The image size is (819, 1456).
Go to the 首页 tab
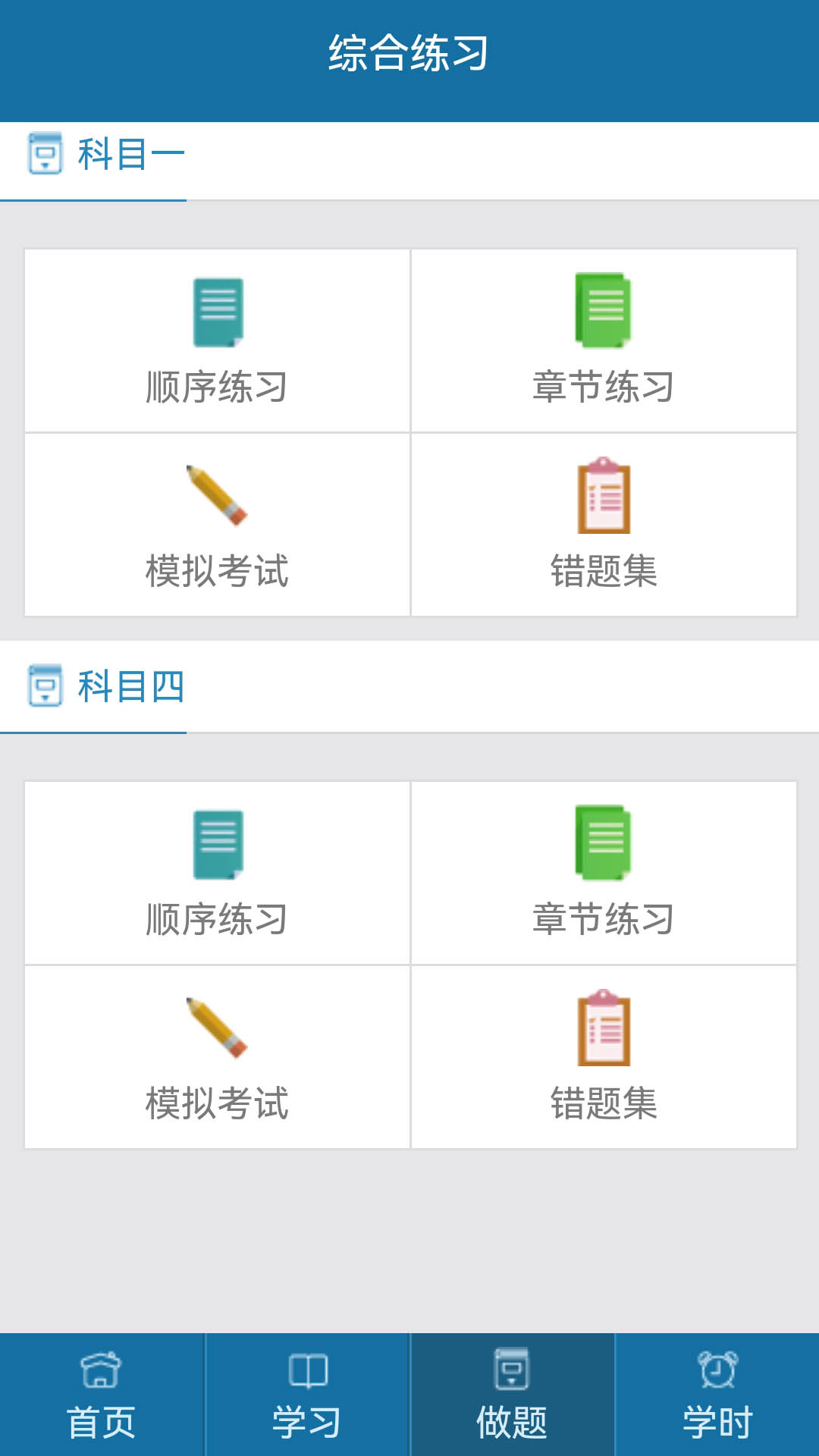click(x=102, y=1395)
